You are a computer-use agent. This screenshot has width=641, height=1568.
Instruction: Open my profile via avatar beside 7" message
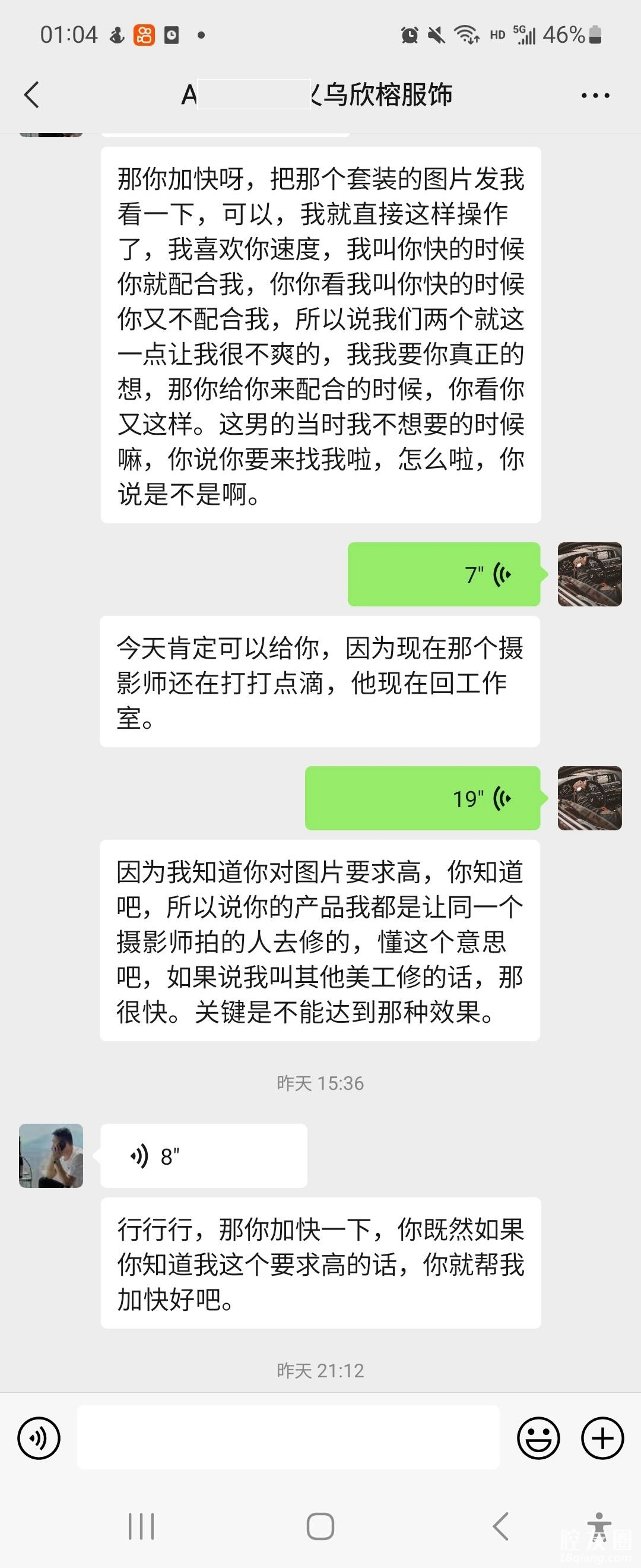coord(589,574)
